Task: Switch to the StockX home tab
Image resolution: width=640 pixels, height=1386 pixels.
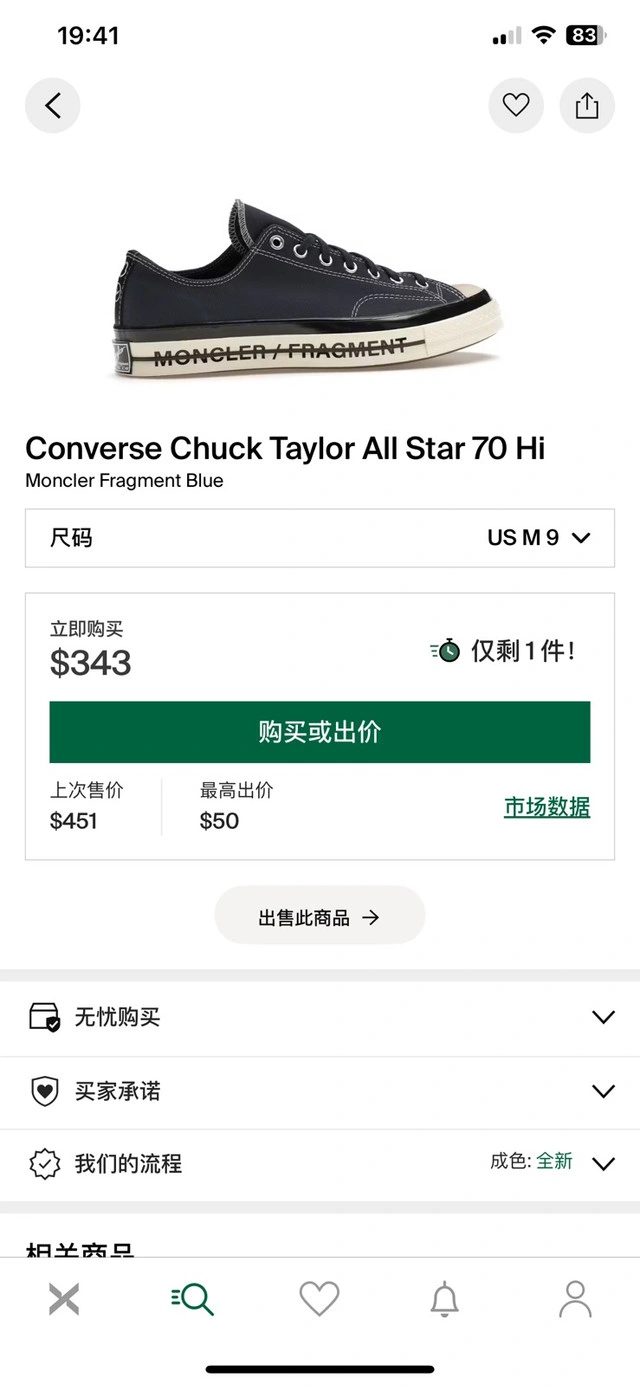Action: tap(64, 1299)
